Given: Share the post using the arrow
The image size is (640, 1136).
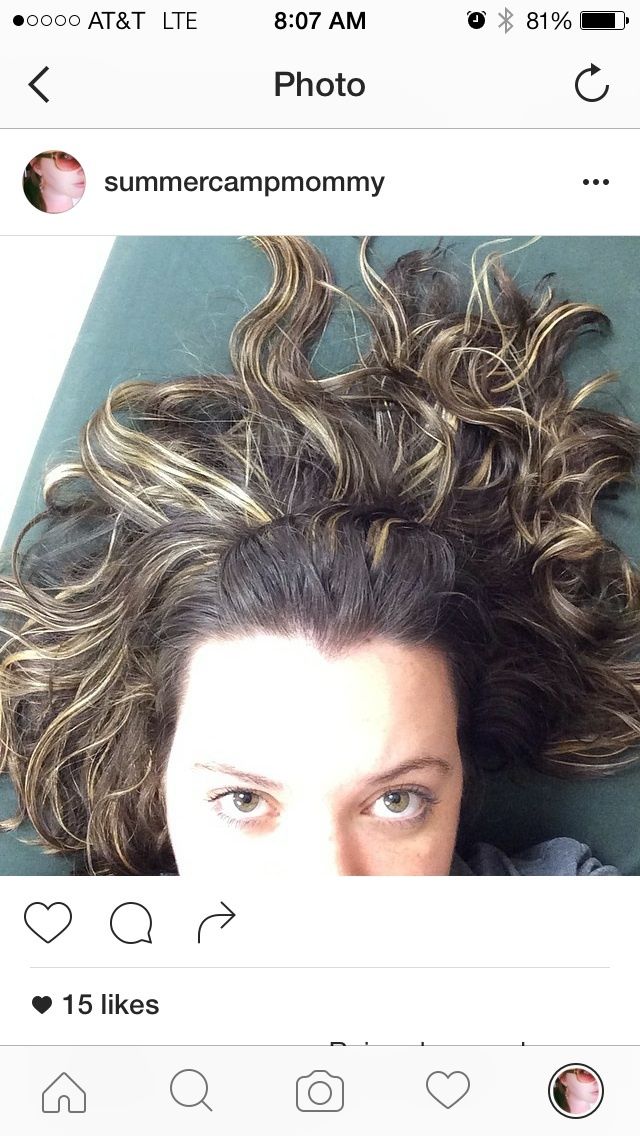Looking at the screenshot, I should [x=216, y=922].
